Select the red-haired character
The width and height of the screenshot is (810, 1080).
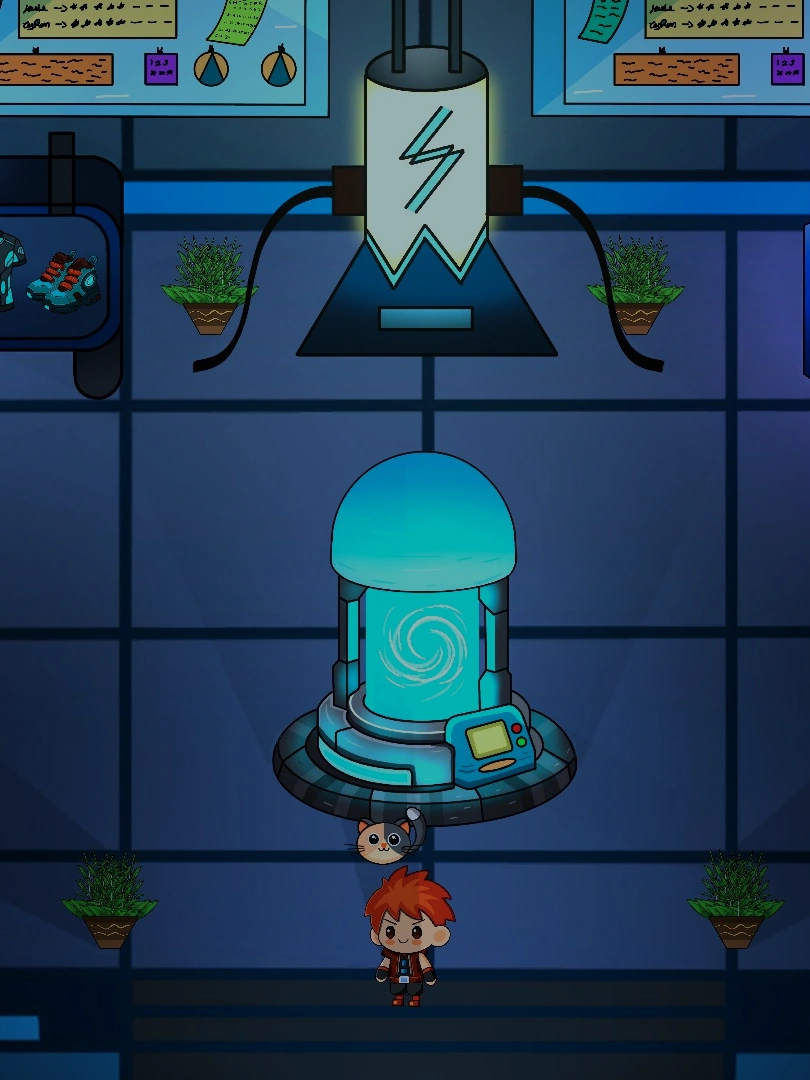[x=407, y=937]
